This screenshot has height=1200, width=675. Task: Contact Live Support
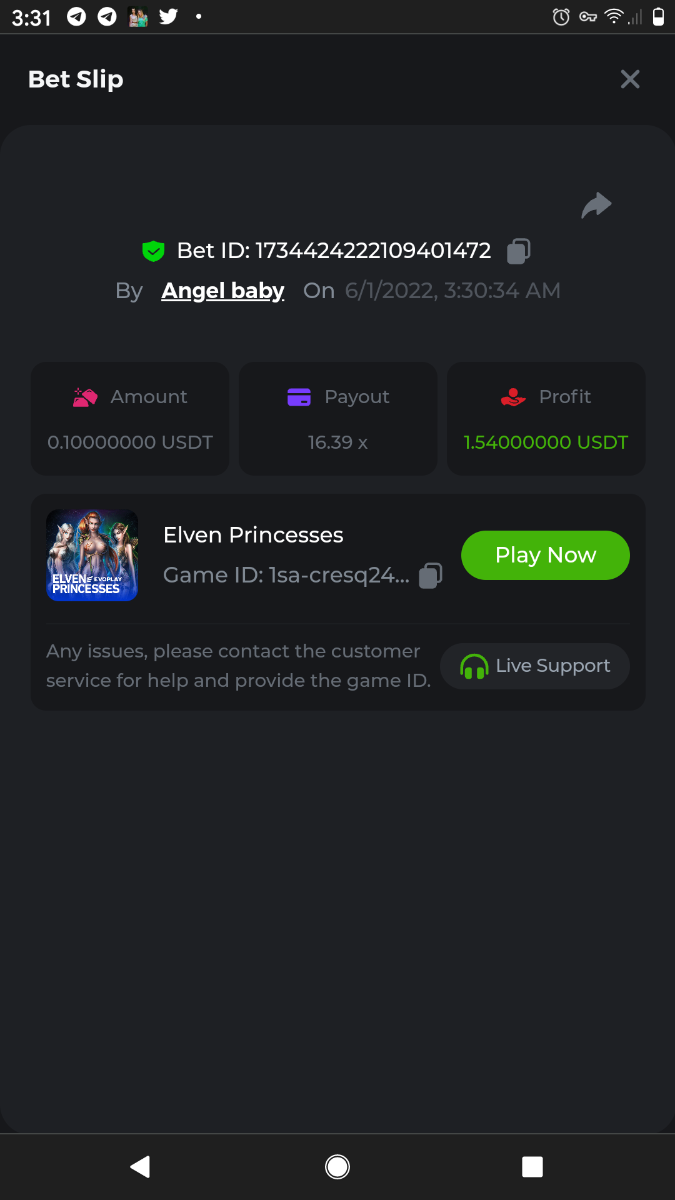coord(535,666)
